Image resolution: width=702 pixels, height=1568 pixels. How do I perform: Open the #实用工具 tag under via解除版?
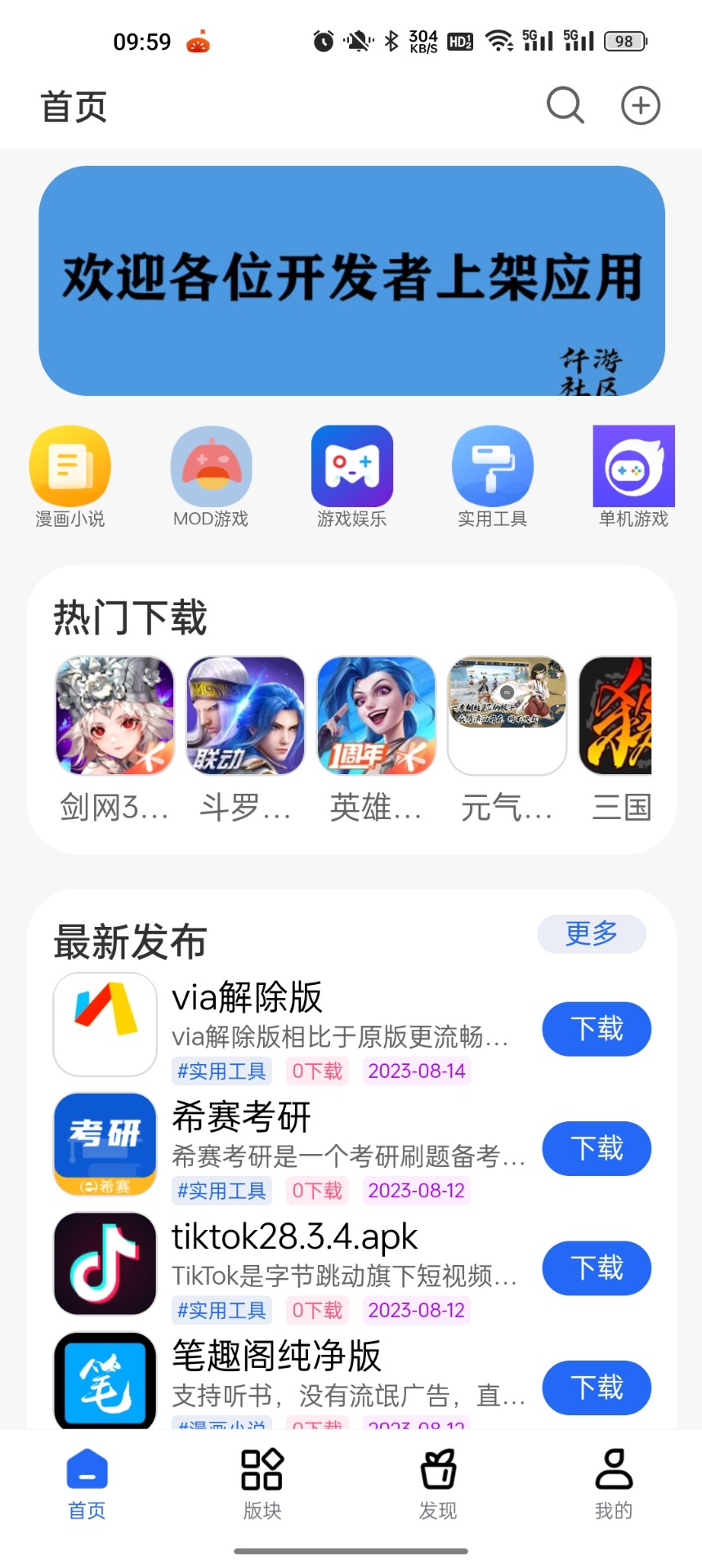221,1071
